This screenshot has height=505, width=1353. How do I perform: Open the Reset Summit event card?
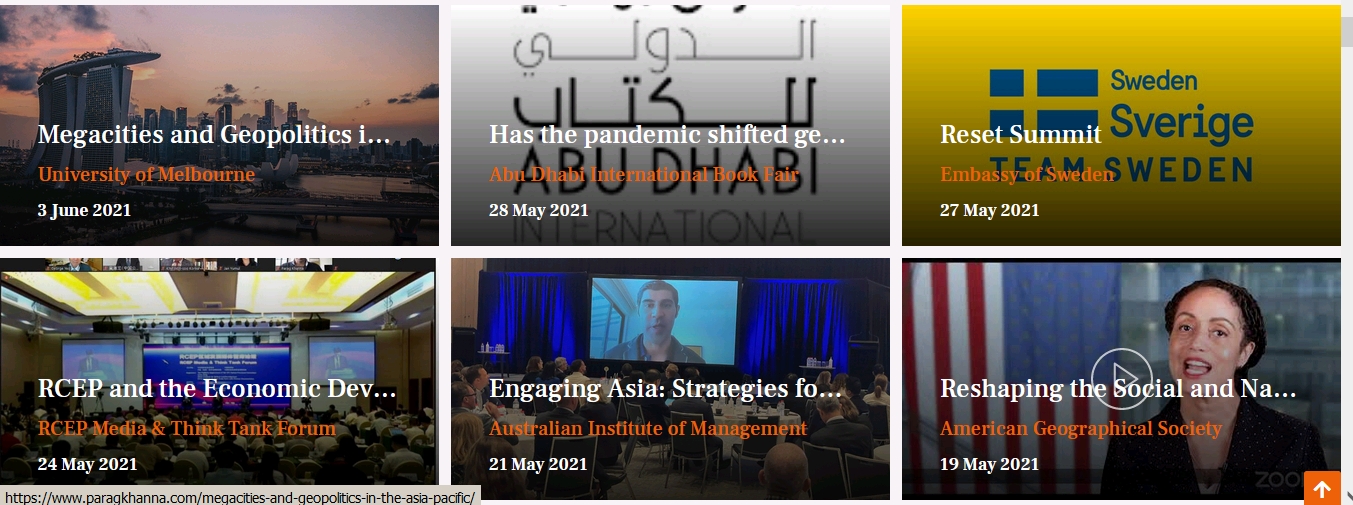click(1020, 135)
